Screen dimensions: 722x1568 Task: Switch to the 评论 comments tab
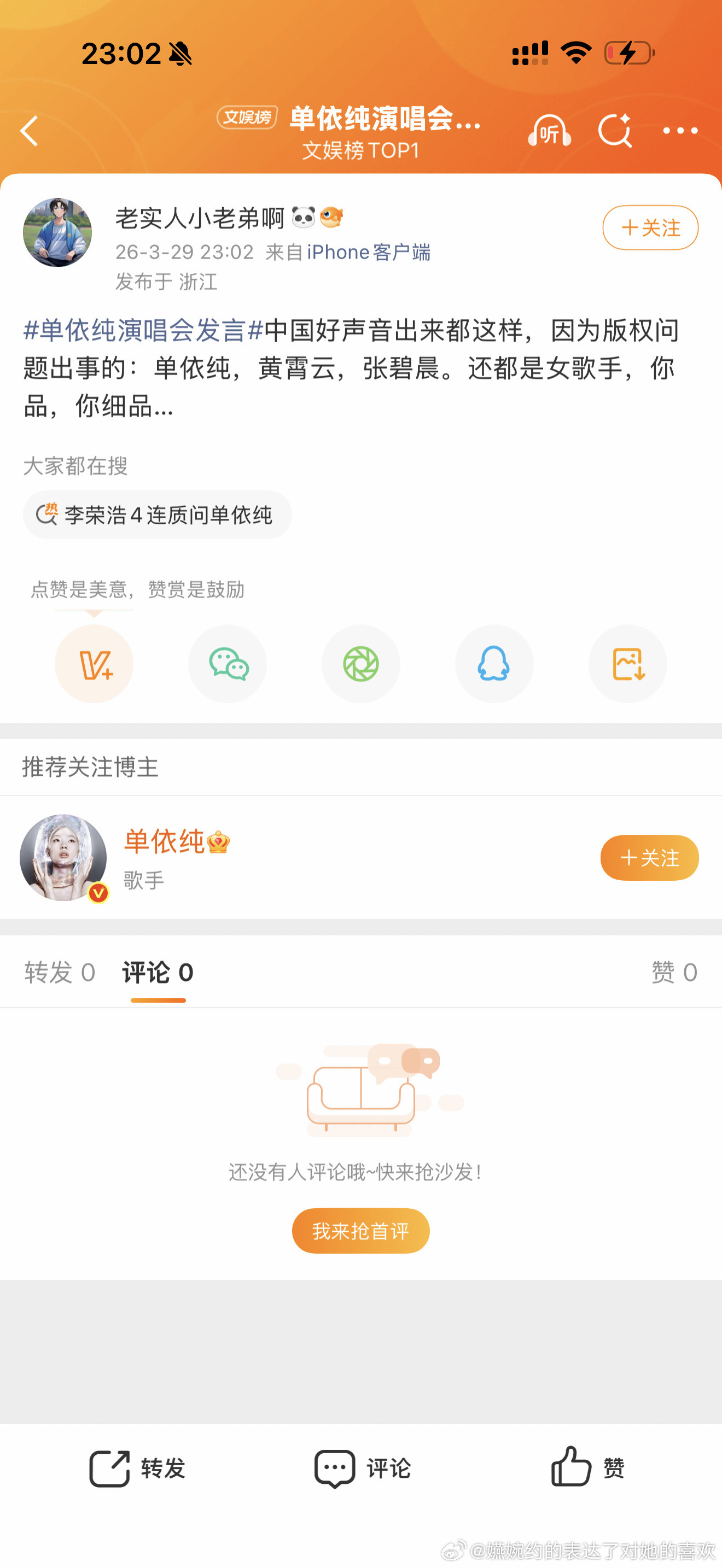tap(158, 972)
